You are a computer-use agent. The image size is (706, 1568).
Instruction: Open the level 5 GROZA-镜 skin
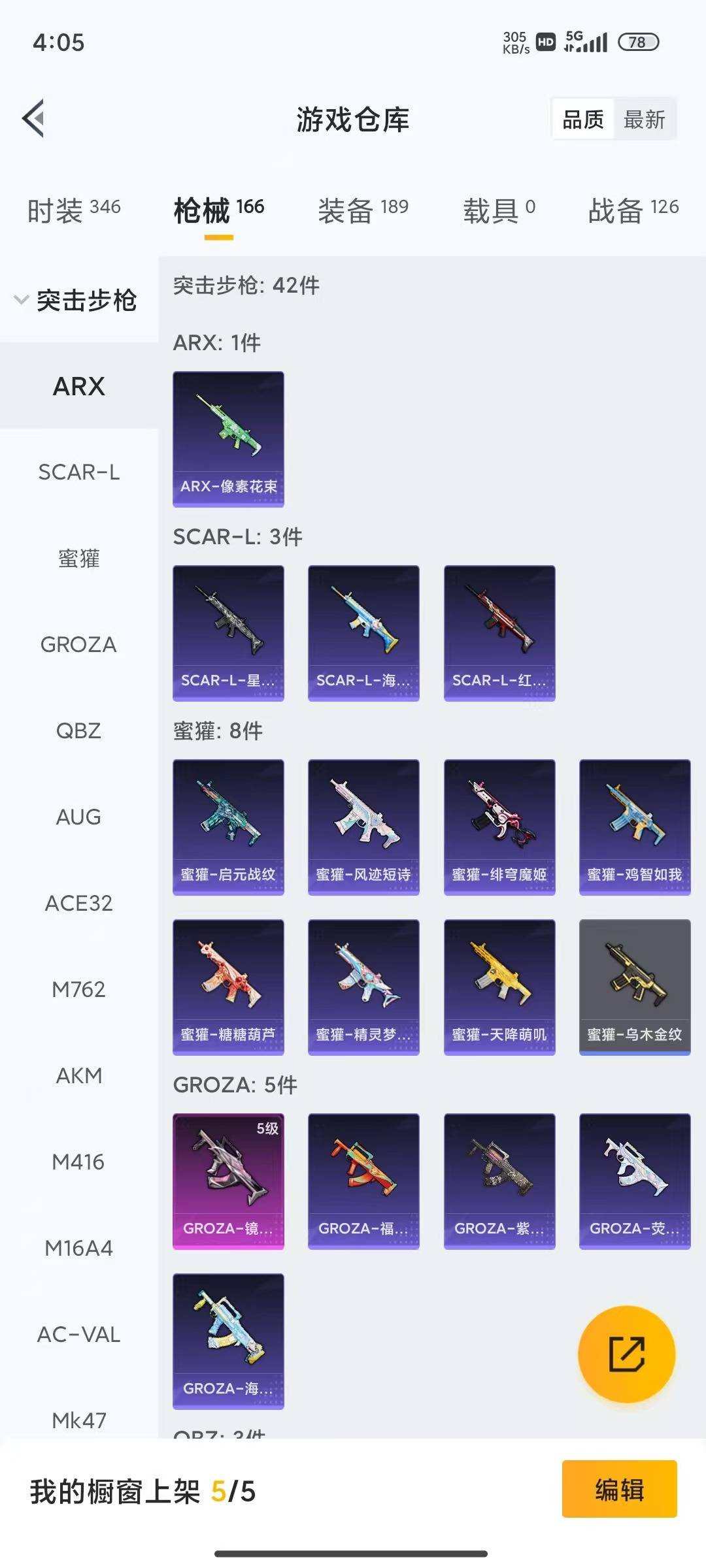tap(228, 1181)
